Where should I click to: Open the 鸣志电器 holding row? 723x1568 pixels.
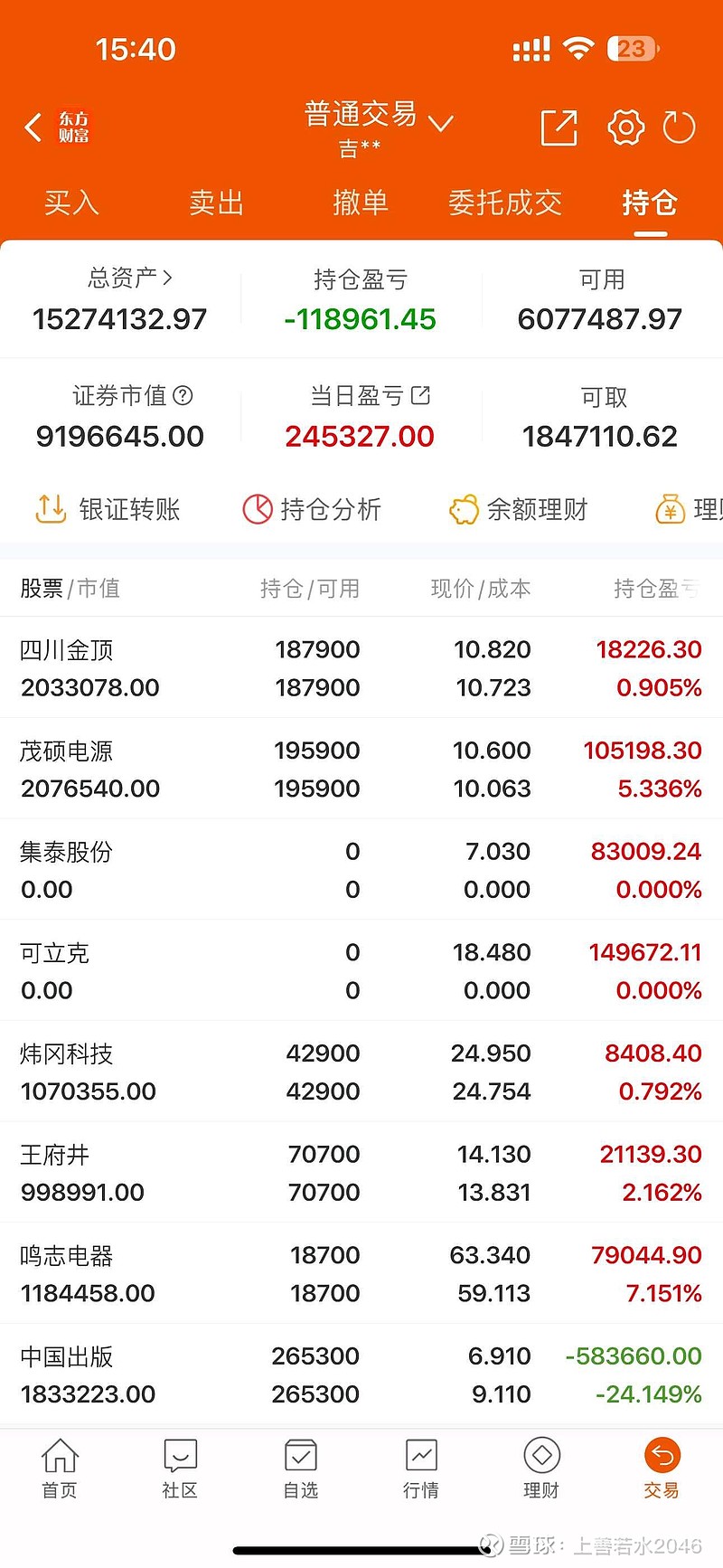click(361, 1274)
